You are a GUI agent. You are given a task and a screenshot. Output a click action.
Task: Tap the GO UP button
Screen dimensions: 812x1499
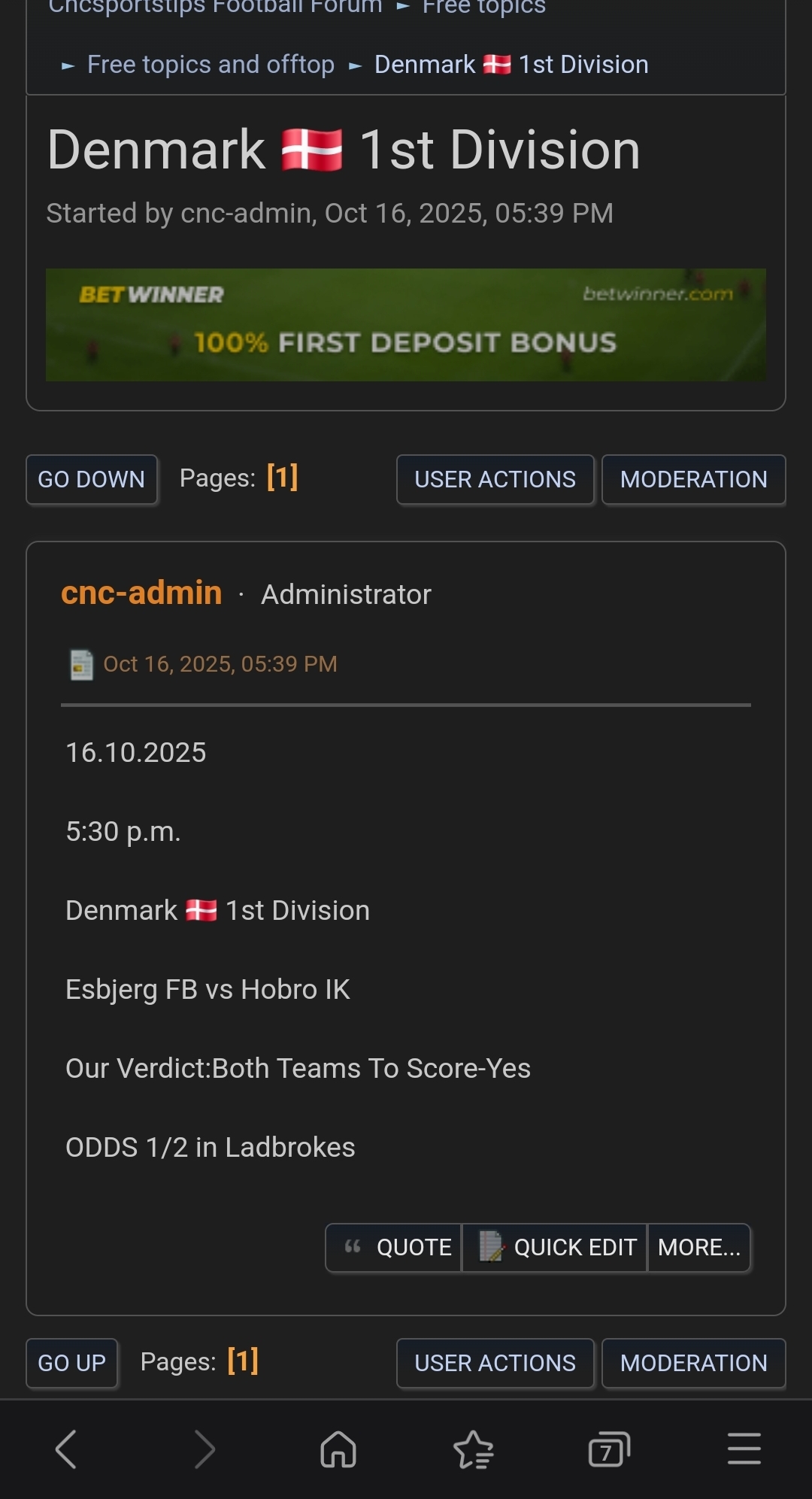pos(72,1363)
